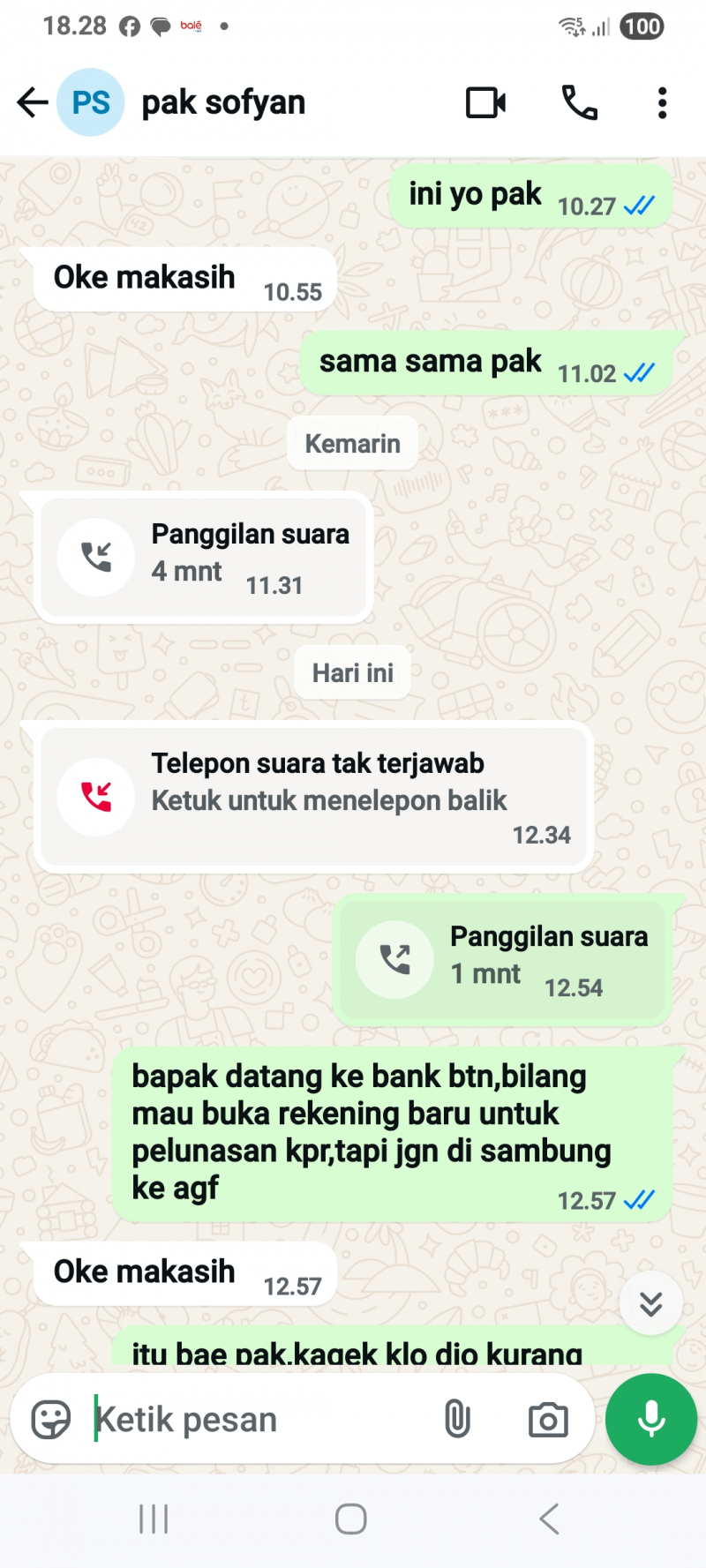
Task: Open pak sofyan's contact profile
Action: point(223,102)
